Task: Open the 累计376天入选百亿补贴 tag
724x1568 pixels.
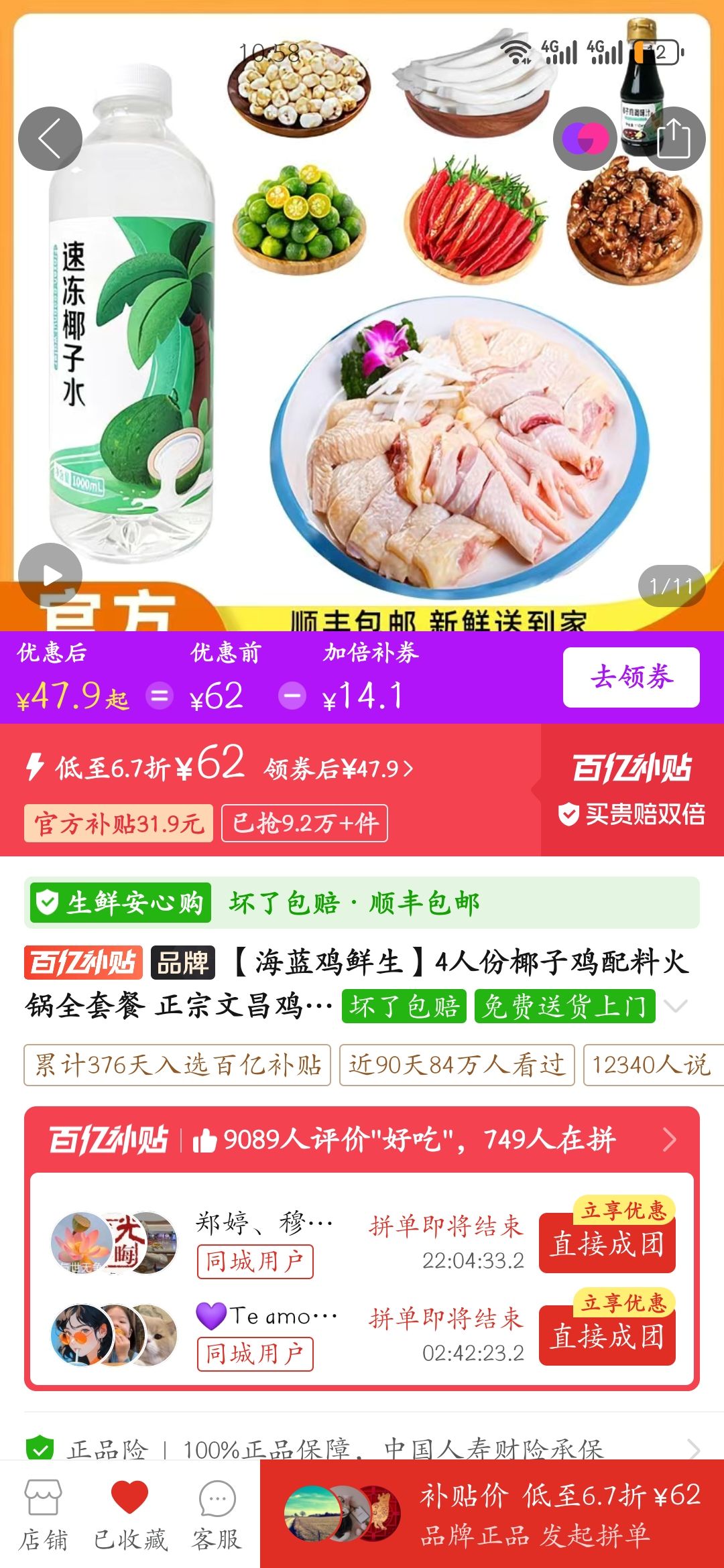Action: point(178,1065)
